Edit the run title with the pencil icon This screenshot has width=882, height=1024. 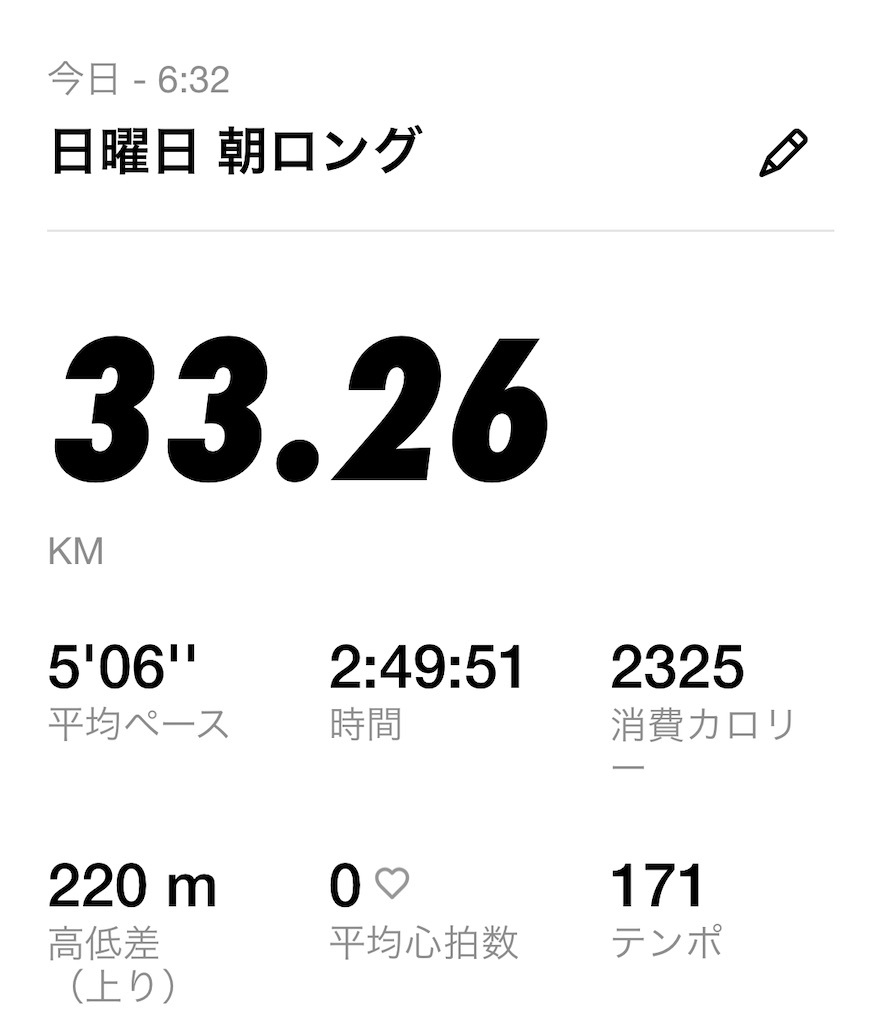[783, 153]
